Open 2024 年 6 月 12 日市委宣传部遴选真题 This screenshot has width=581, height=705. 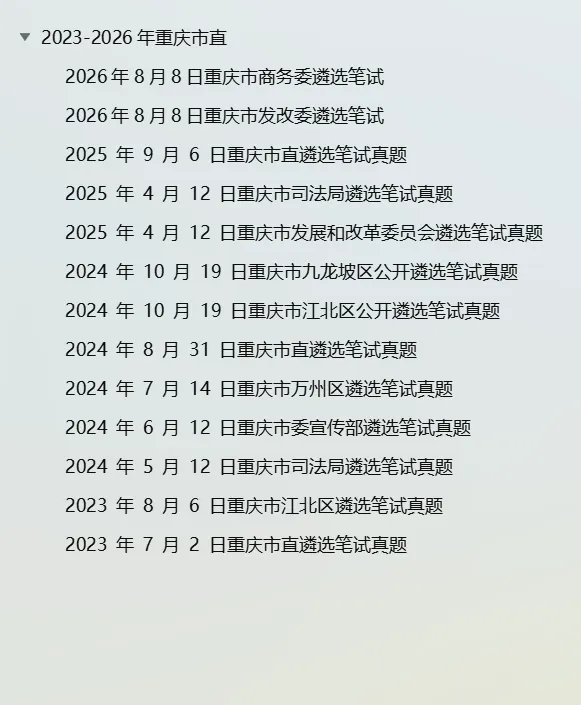tap(268, 428)
